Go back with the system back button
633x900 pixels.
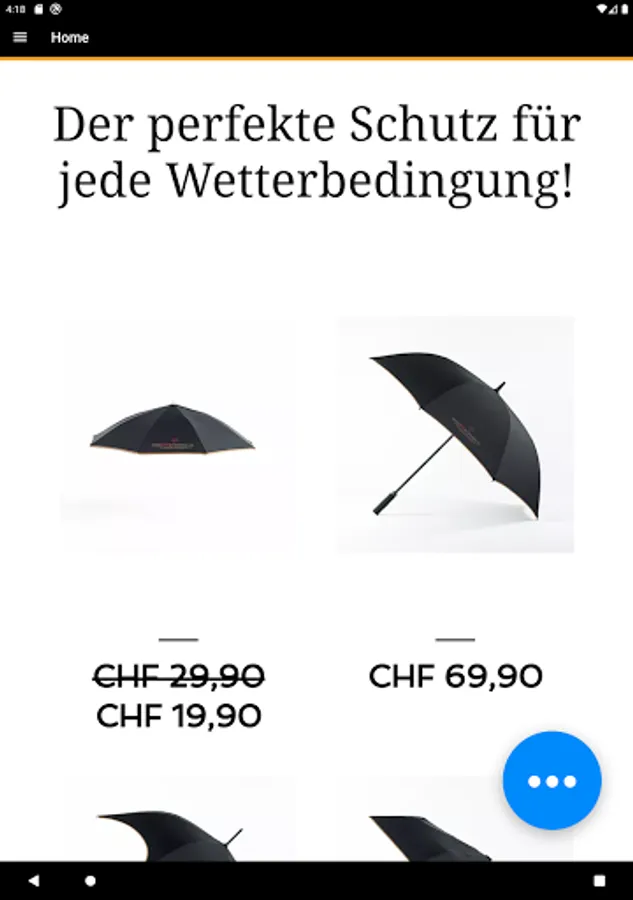click(x=33, y=880)
